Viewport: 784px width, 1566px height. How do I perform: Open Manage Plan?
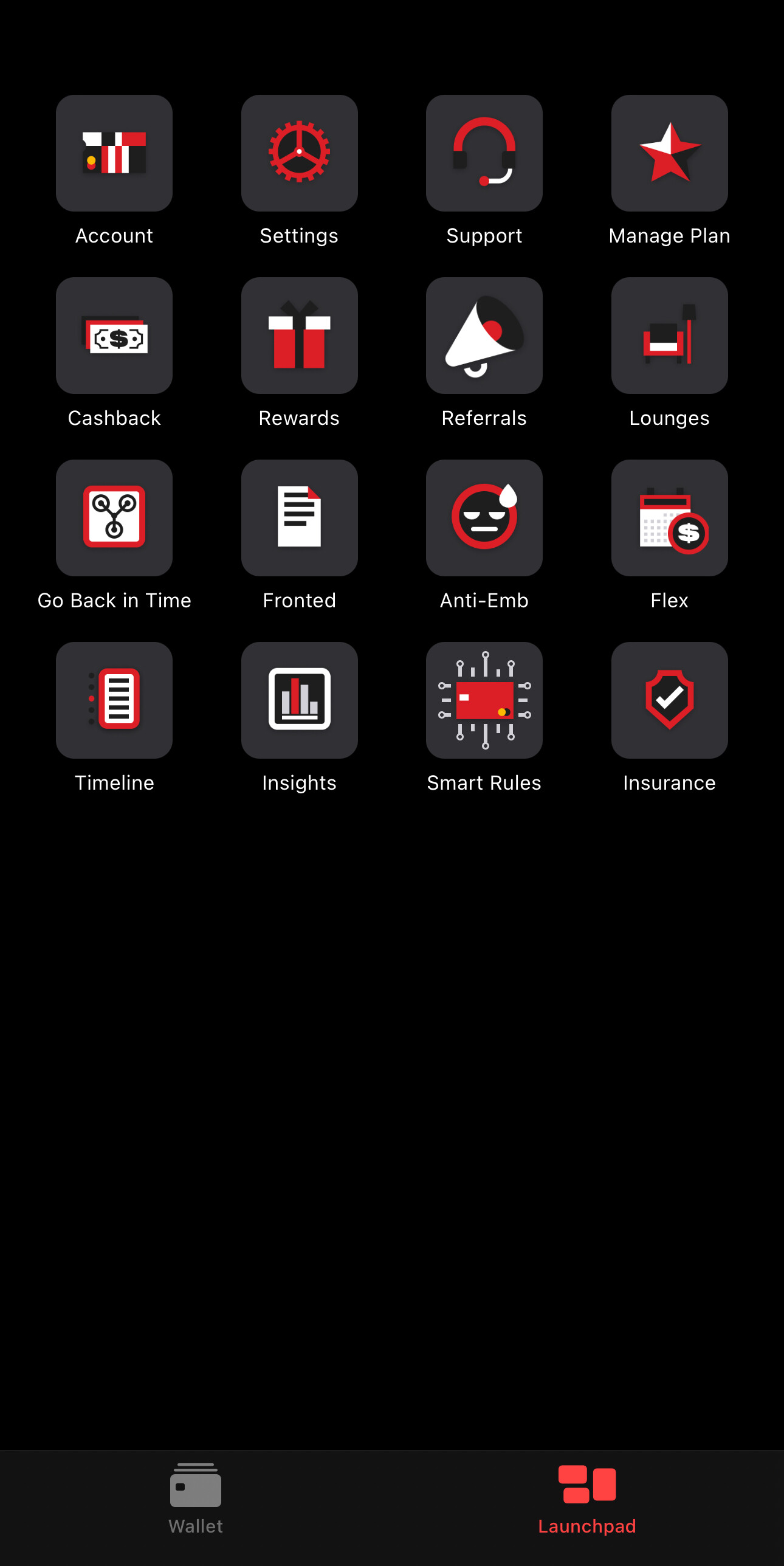coord(669,153)
